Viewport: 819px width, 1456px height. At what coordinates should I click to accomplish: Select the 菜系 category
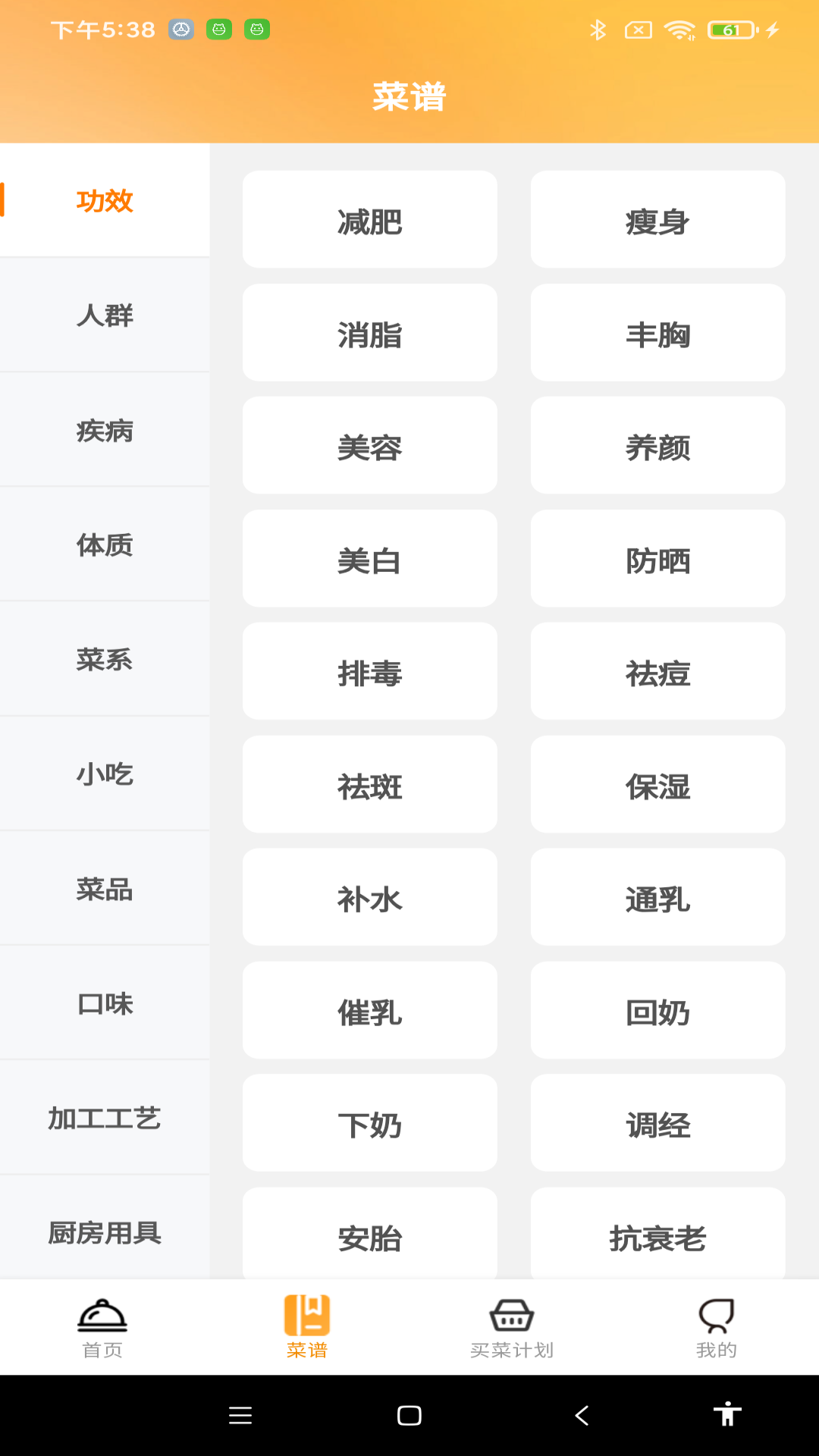[x=105, y=659]
